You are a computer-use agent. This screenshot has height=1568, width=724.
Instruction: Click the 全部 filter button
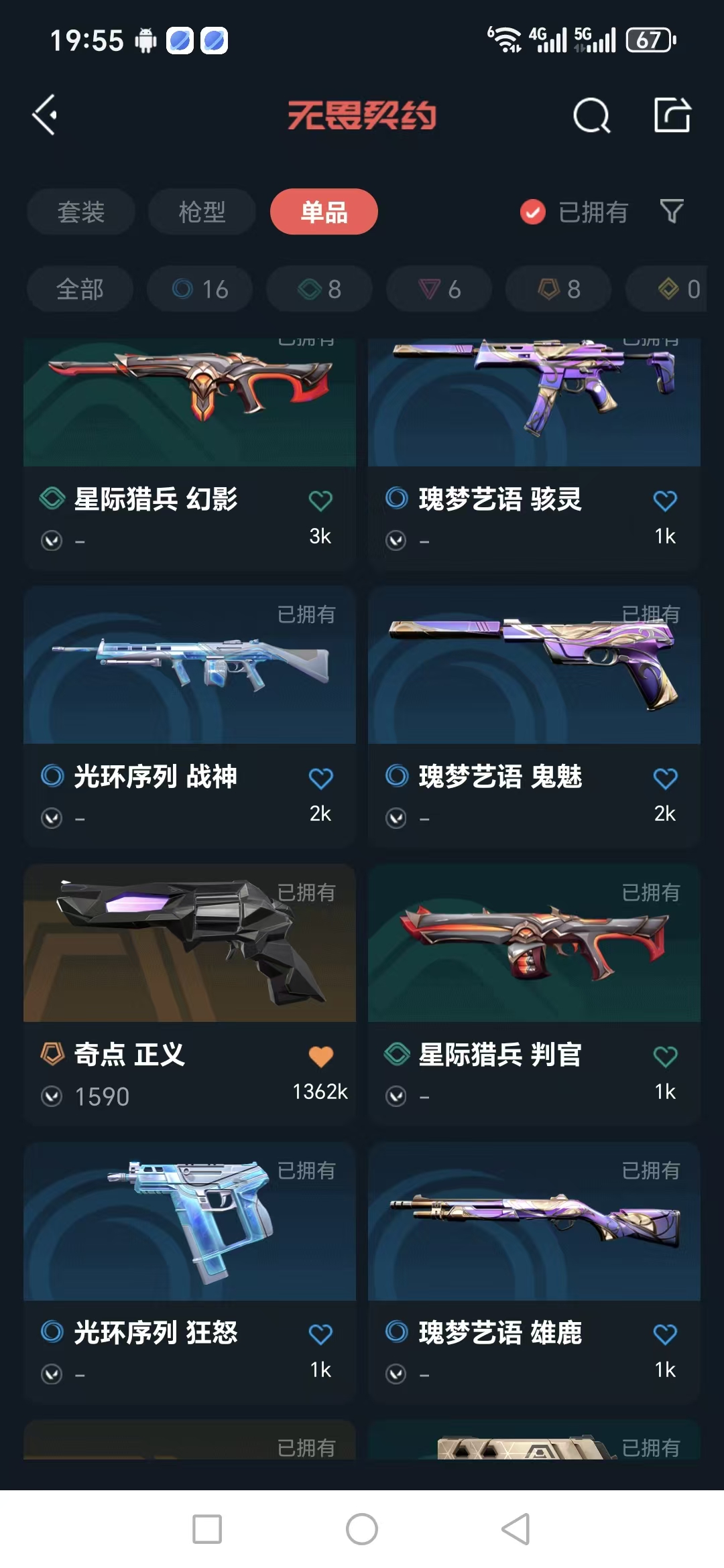tap(80, 289)
